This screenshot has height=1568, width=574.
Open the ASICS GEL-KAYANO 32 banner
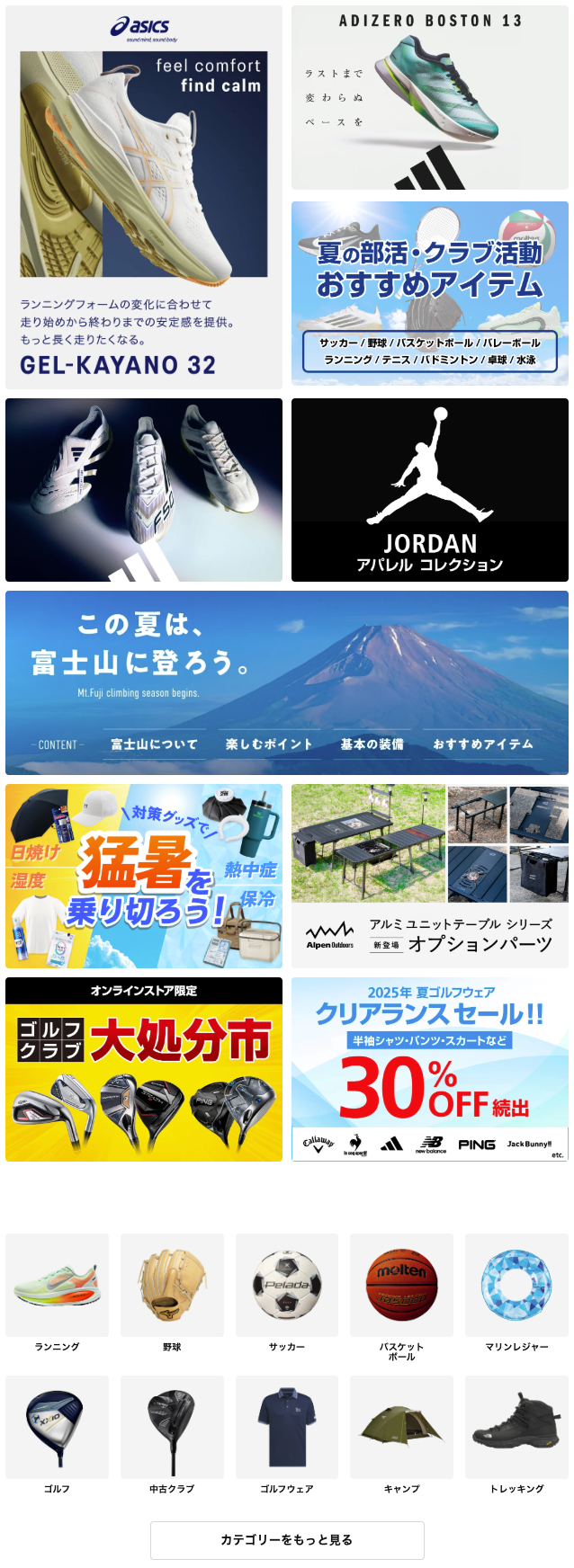(x=144, y=198)
